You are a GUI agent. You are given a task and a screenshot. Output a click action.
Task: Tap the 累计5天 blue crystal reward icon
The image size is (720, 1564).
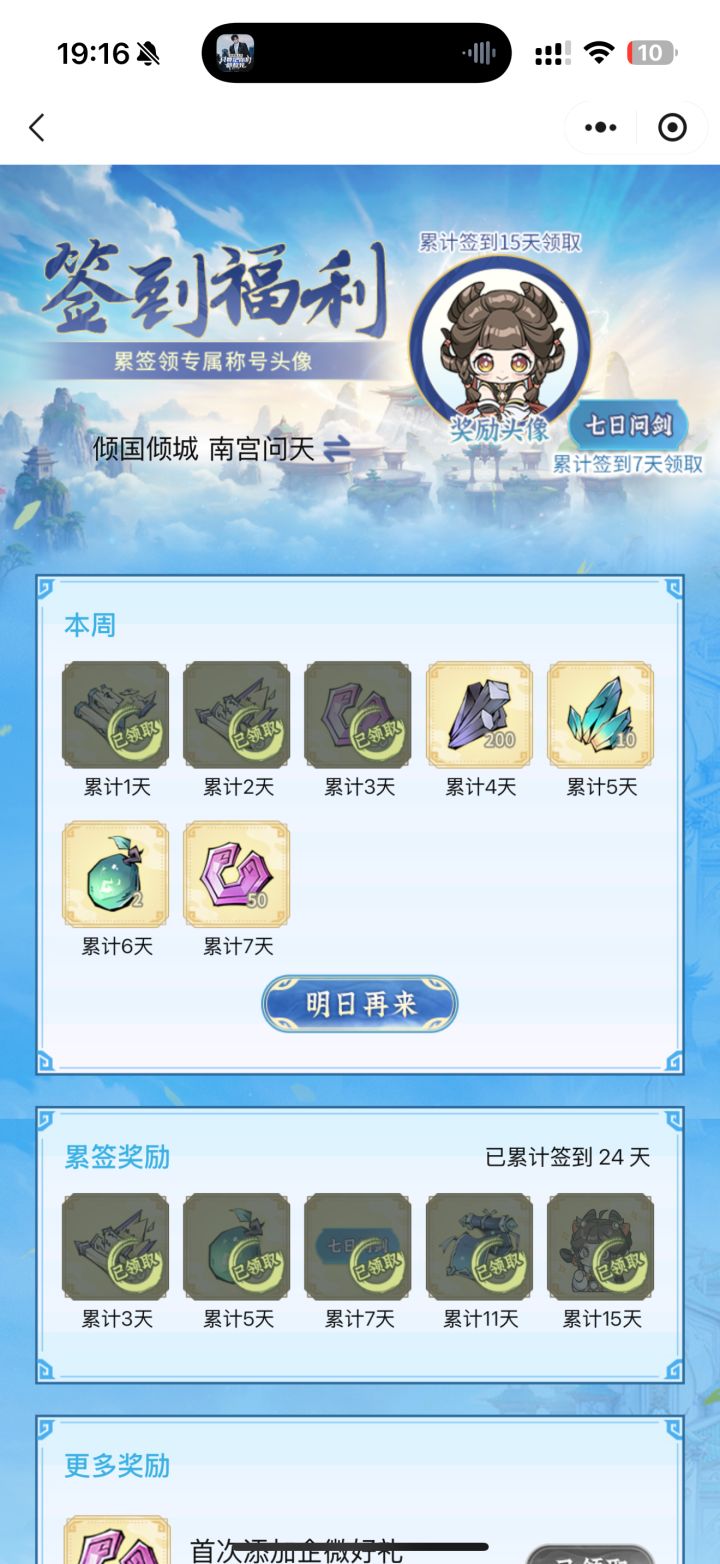[600, 715]
